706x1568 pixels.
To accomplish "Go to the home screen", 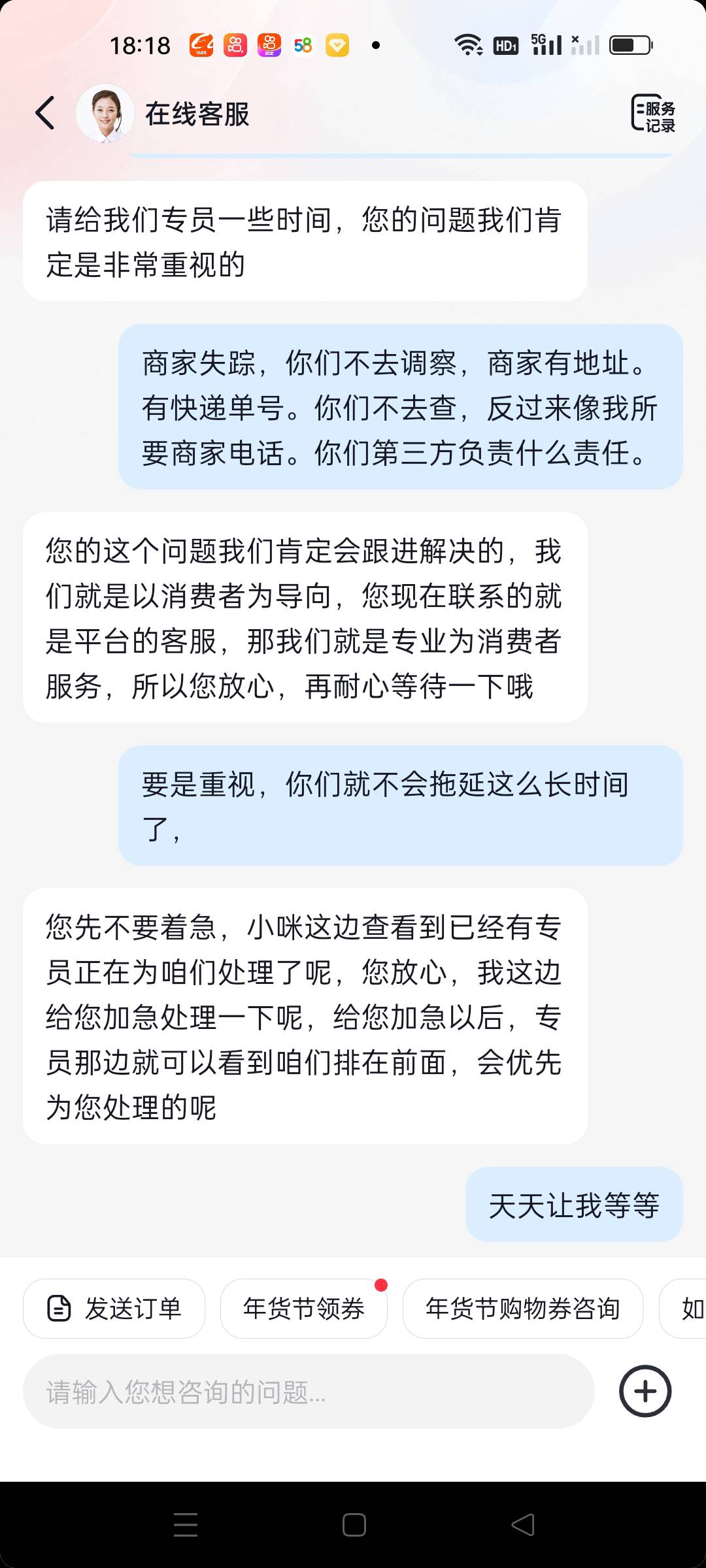I will pos(354,1525).
